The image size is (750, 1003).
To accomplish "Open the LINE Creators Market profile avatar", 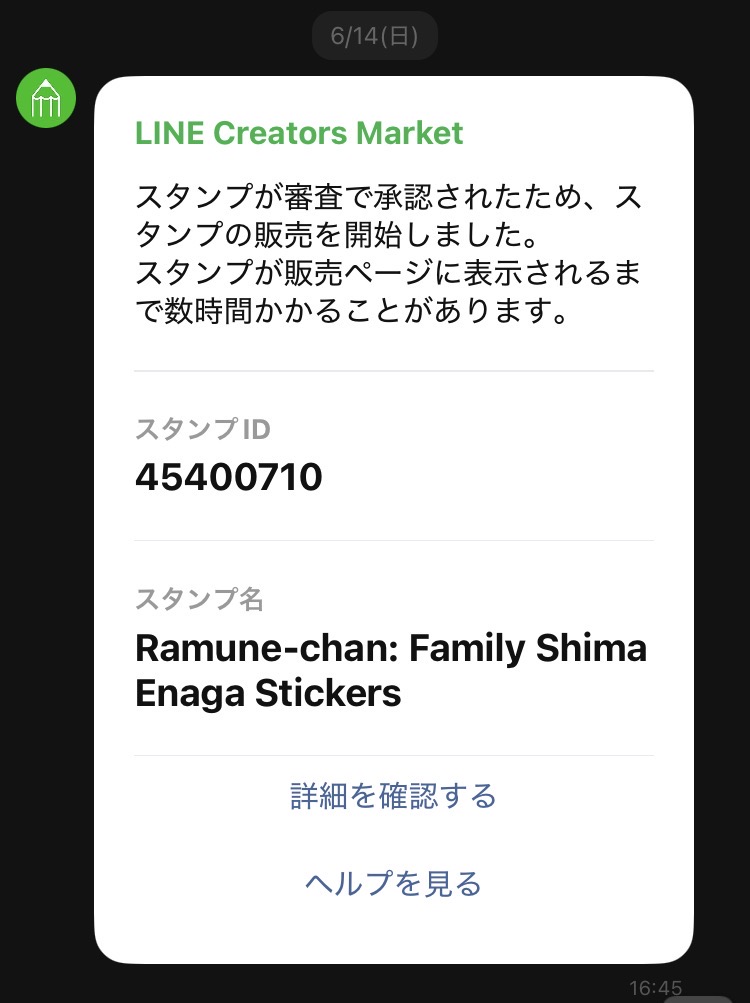I will click(x=46, y=98).
